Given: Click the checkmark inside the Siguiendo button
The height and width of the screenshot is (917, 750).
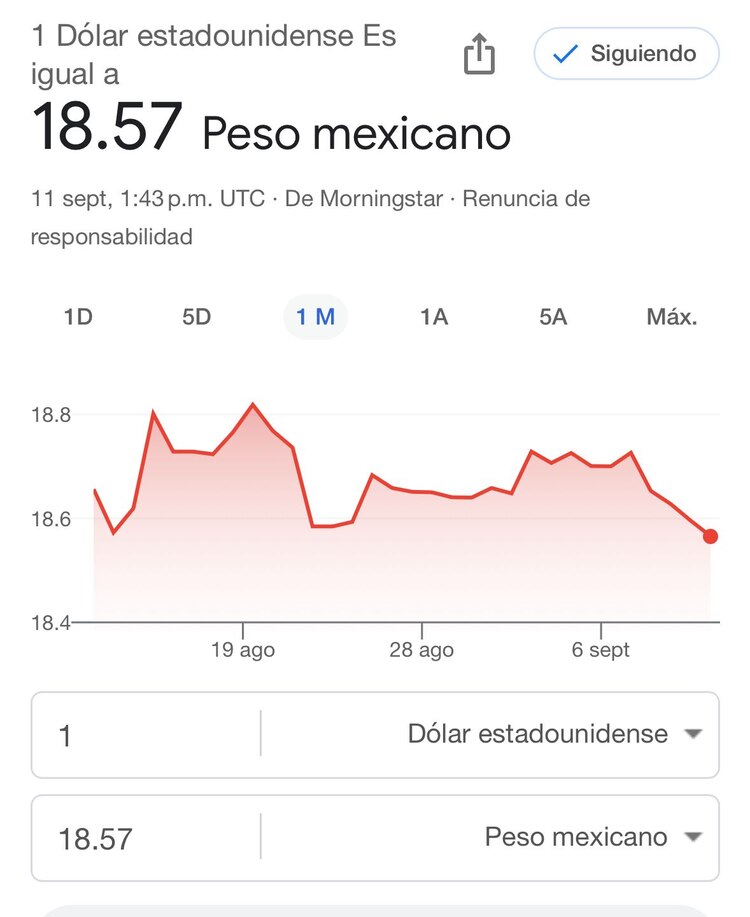Looking at the screenshot, I should 566,54.
